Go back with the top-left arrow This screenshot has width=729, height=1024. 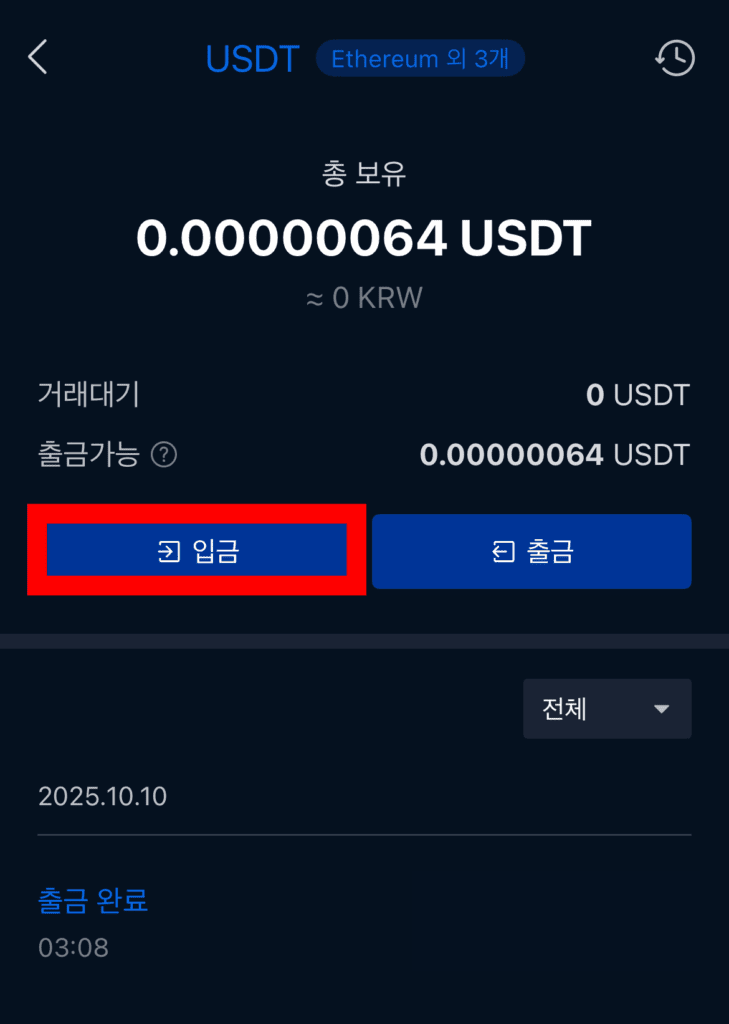[38, 58]
